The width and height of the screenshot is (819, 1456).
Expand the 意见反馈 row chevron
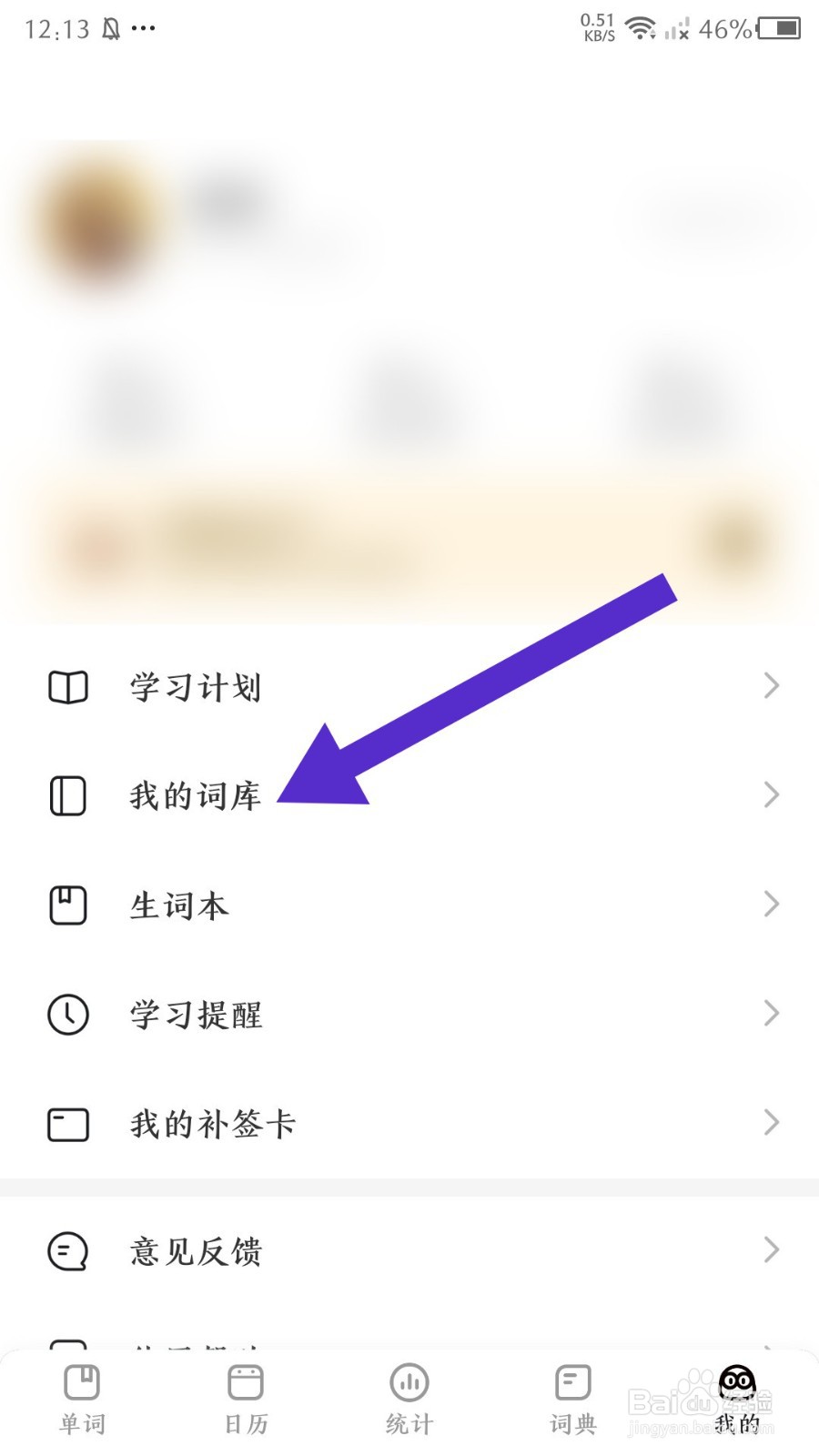[x=772, y=1250]
